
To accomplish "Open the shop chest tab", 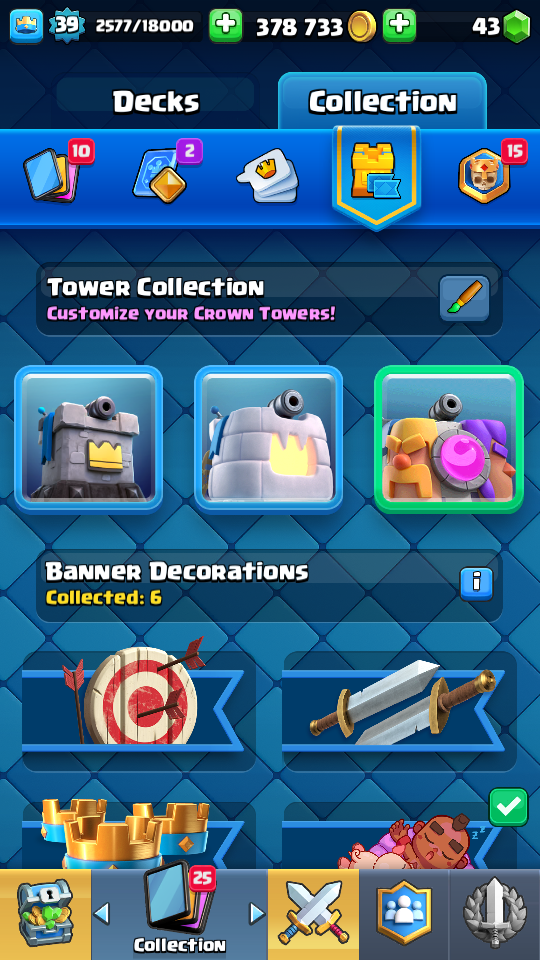I will pyautogui.click(x=44, y=914).
